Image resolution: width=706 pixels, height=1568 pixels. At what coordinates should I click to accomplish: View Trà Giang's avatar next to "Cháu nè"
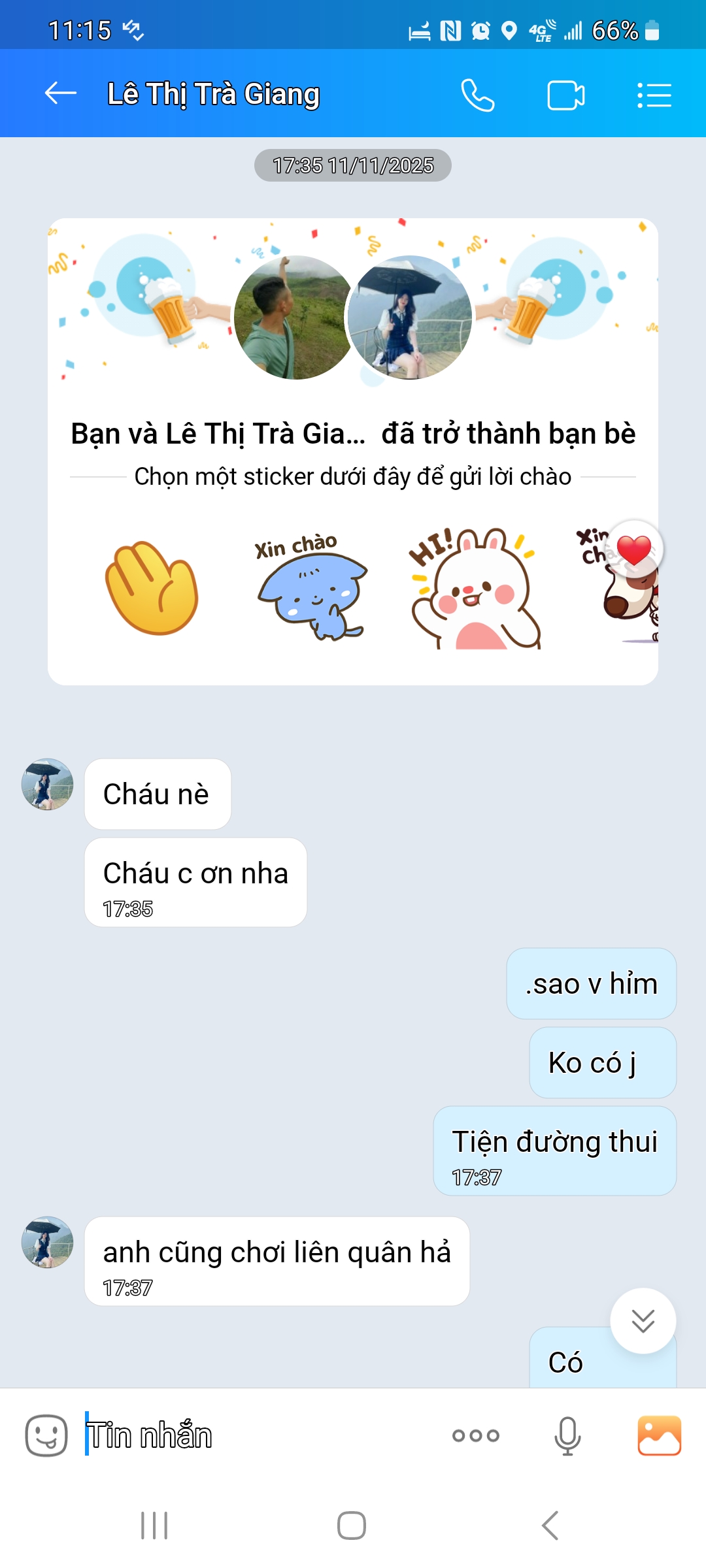(47, 784)
